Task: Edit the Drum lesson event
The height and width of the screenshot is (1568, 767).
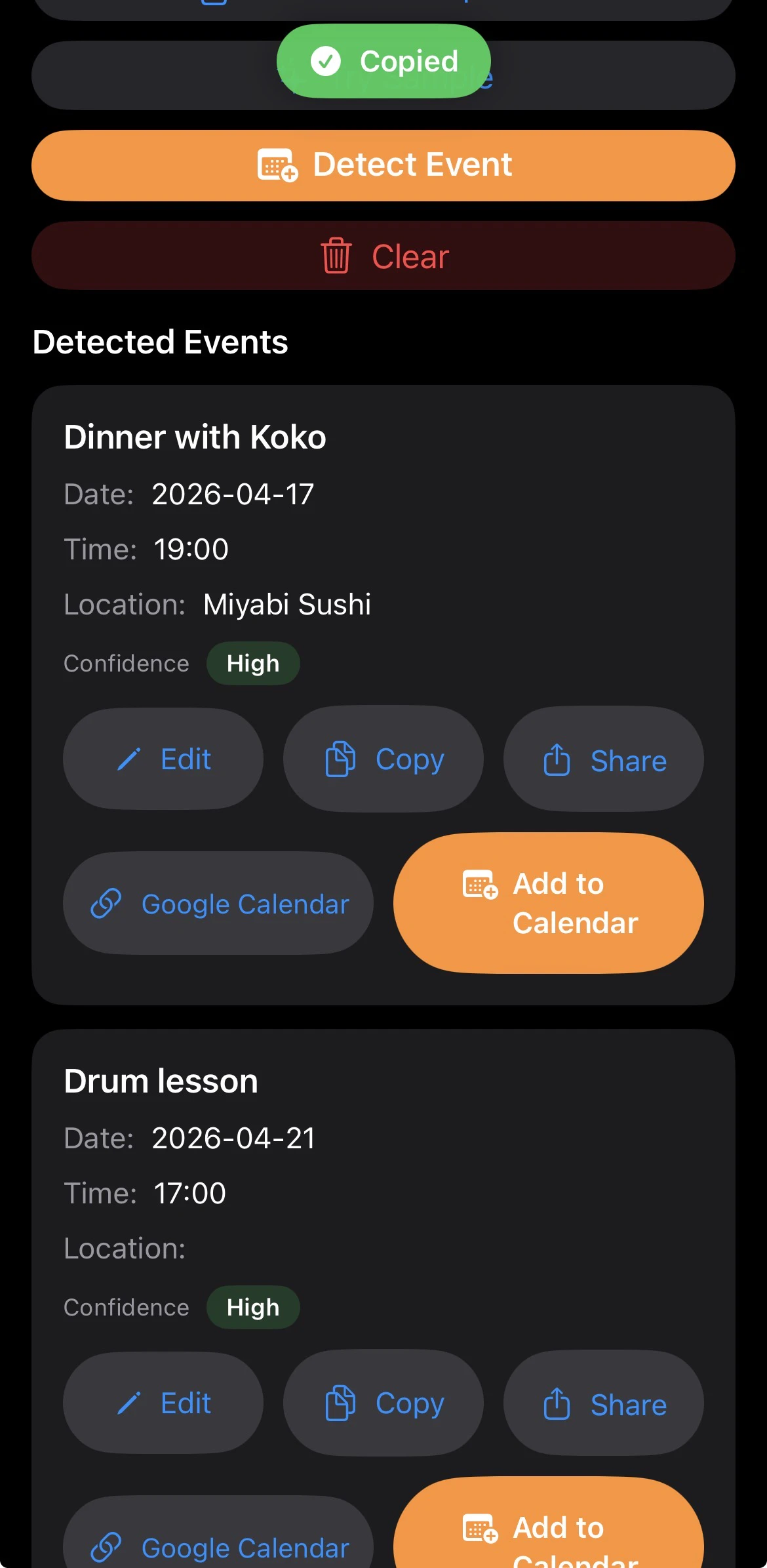Action: point(163,1403)
